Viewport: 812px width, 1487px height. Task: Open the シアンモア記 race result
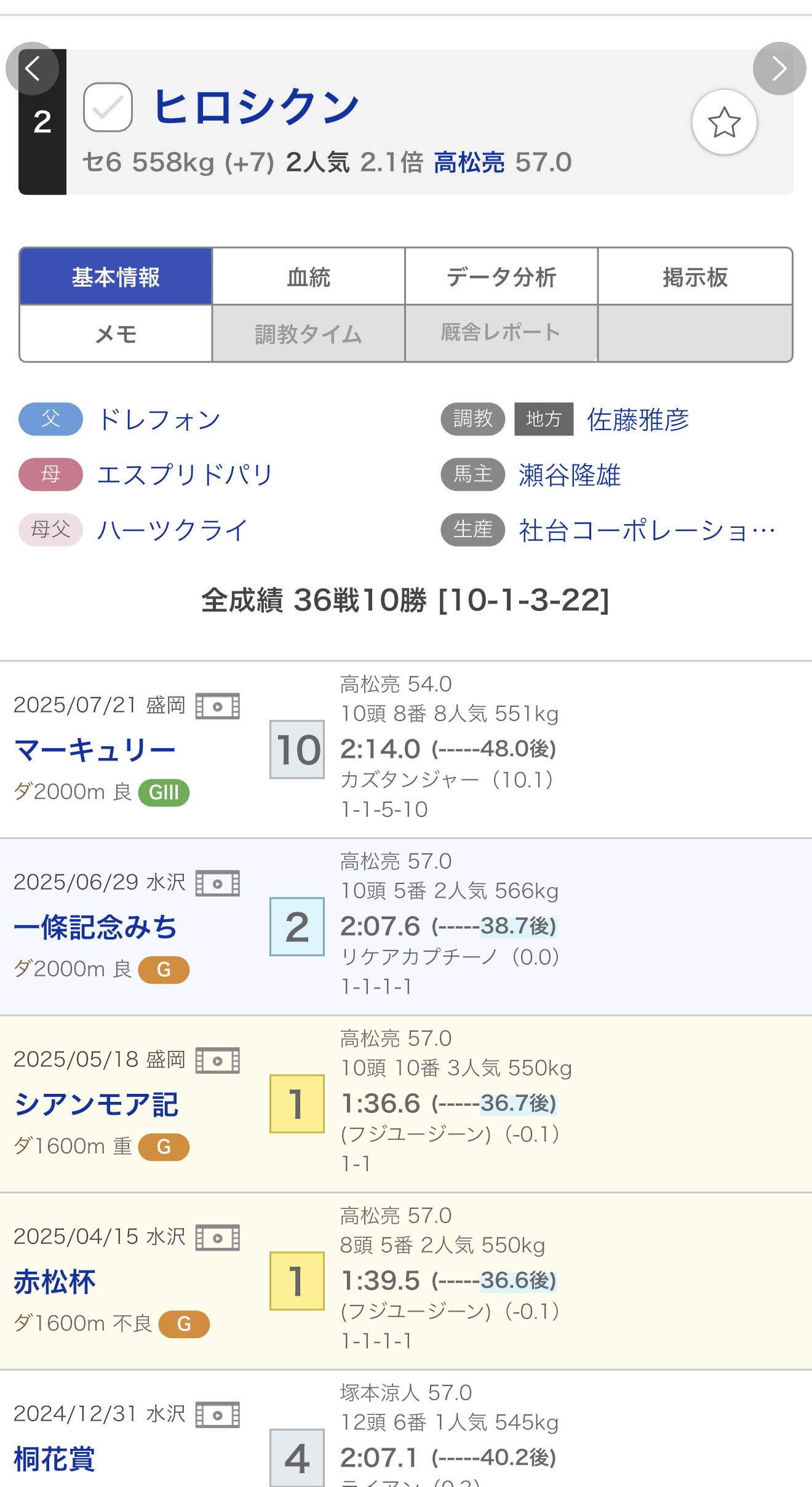(x=96, y=1104)
